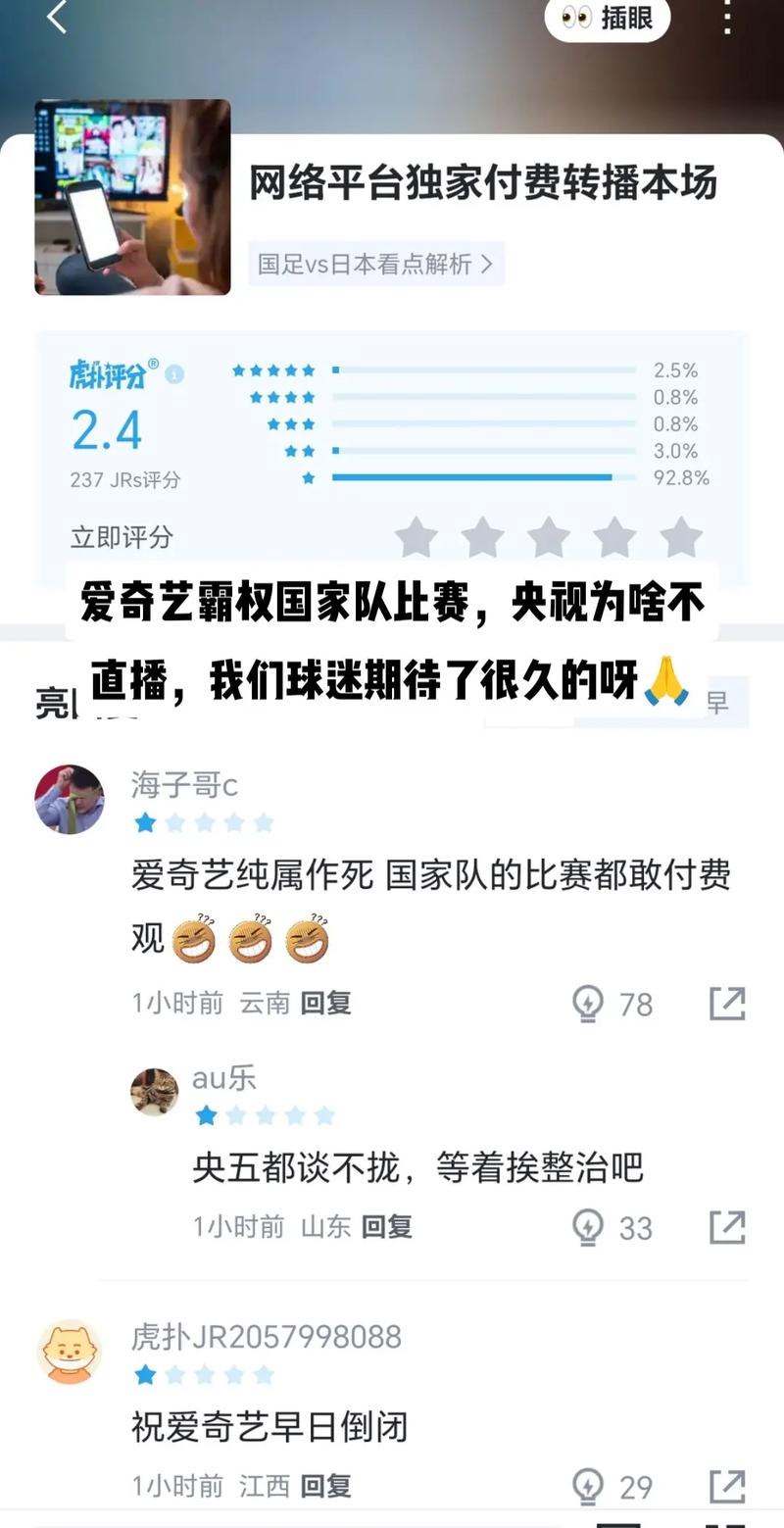Screen dimensions: 784x1528
Task: Light up 海子哥c's comment with 78
Action: (588, 1004)
